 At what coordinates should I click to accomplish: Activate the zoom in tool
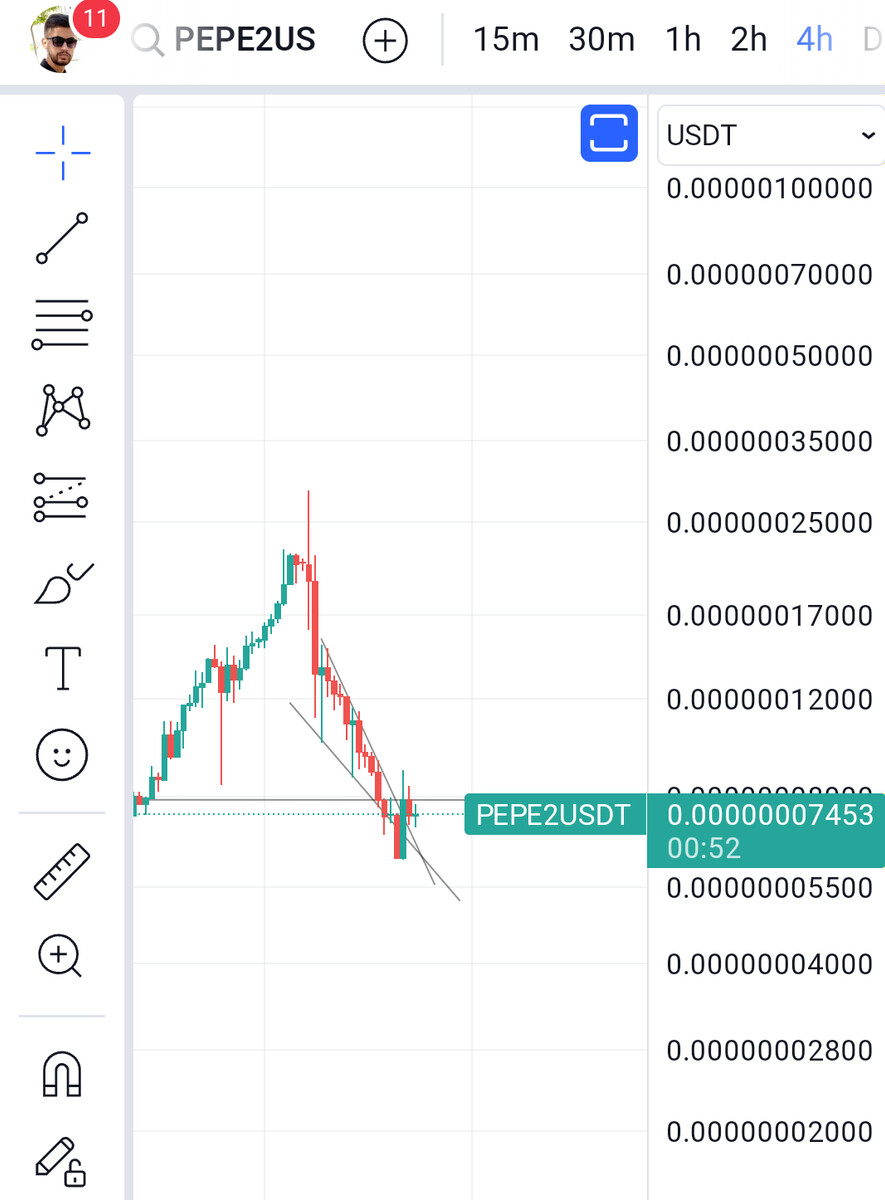[x=60, y=956]
